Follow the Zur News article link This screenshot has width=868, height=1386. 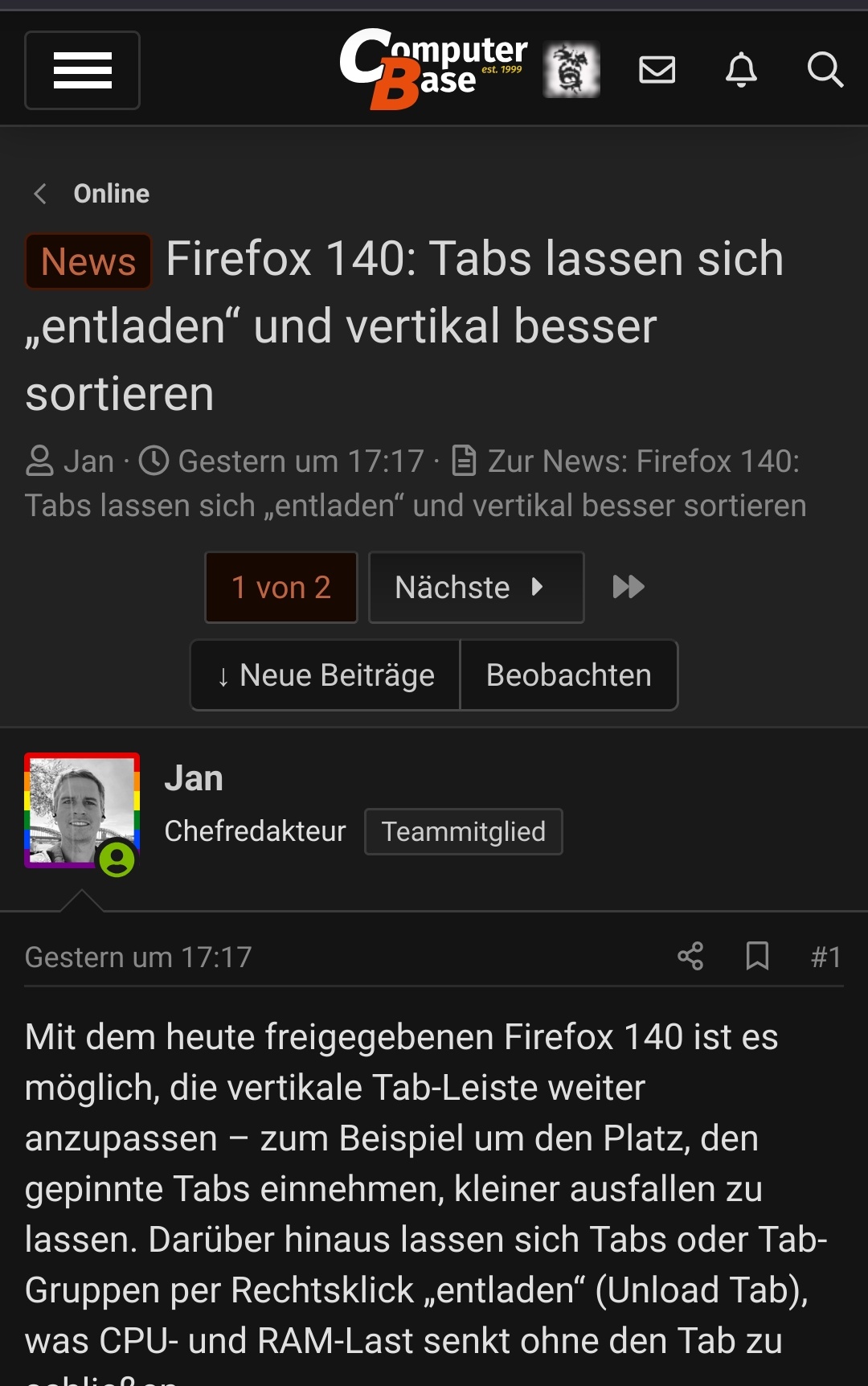642,460
